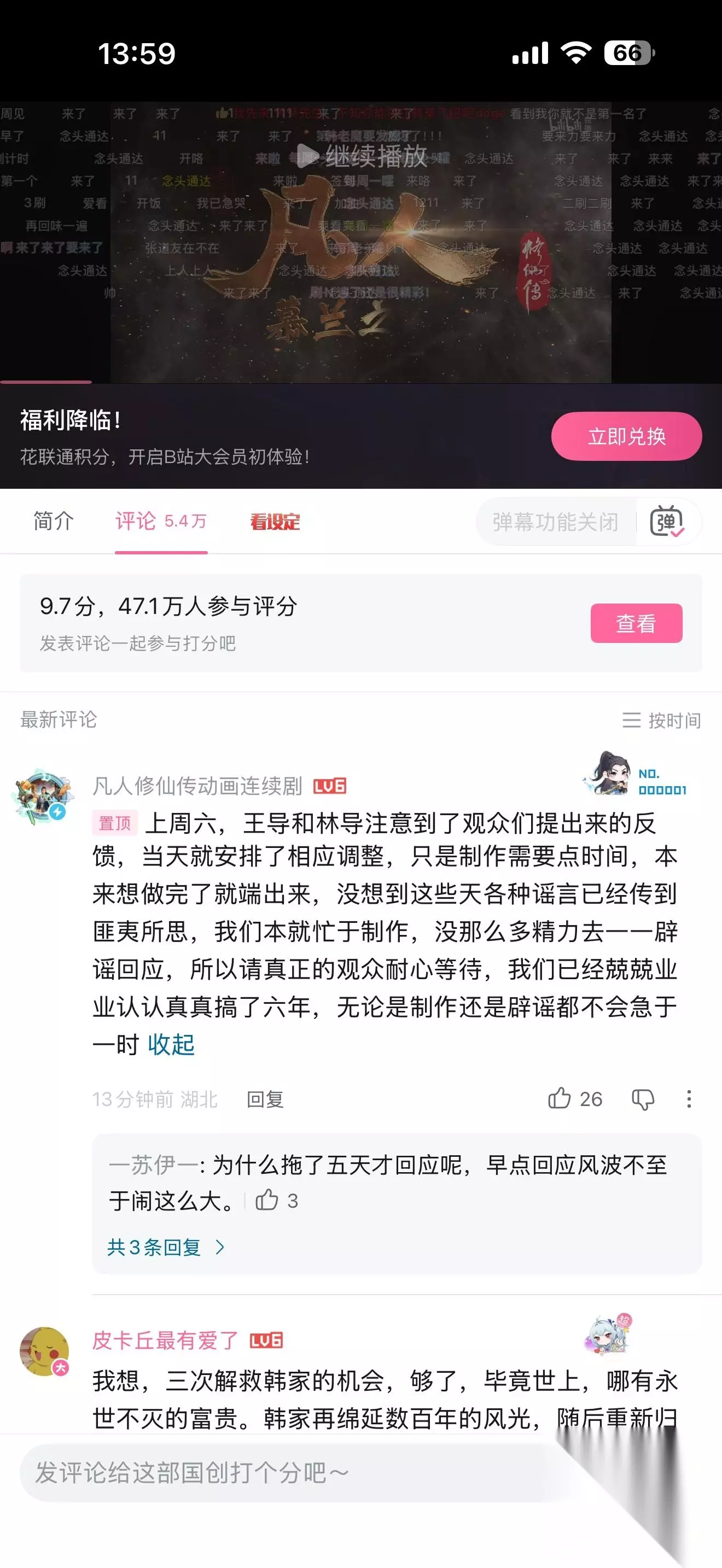Collapse the pinned comment with 收起
722x1568 pixels.
(x=171, y=1045)
